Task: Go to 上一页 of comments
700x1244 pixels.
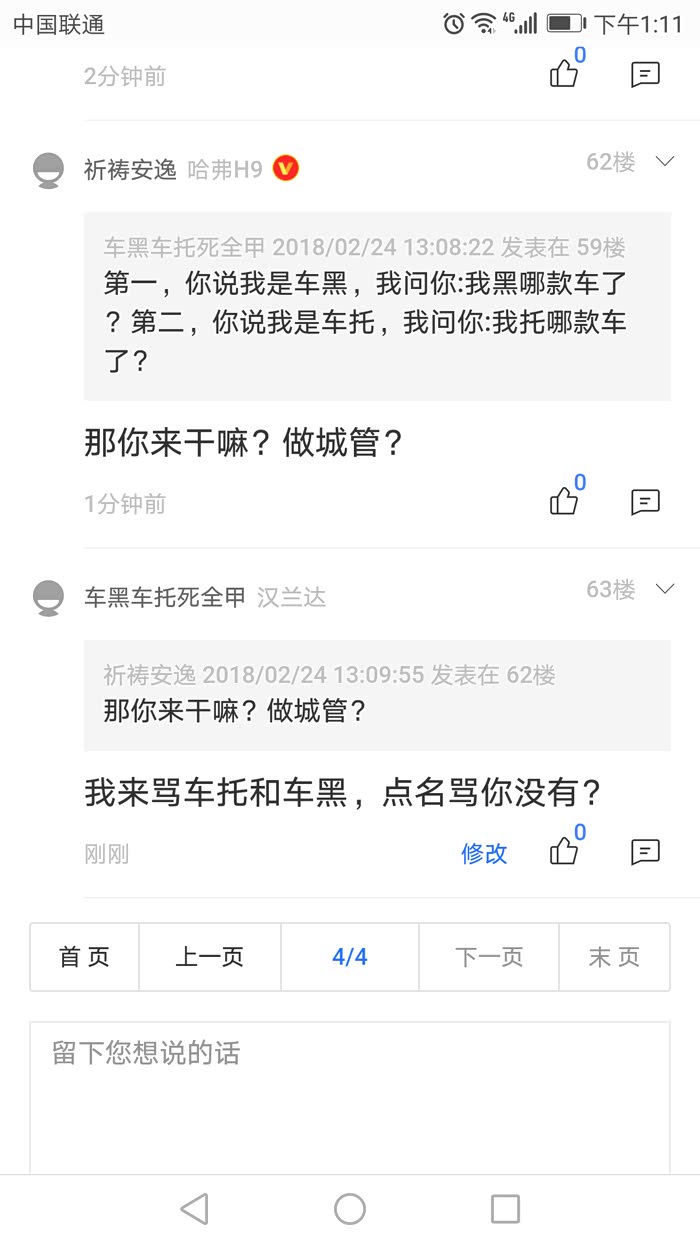Action: 209,957
